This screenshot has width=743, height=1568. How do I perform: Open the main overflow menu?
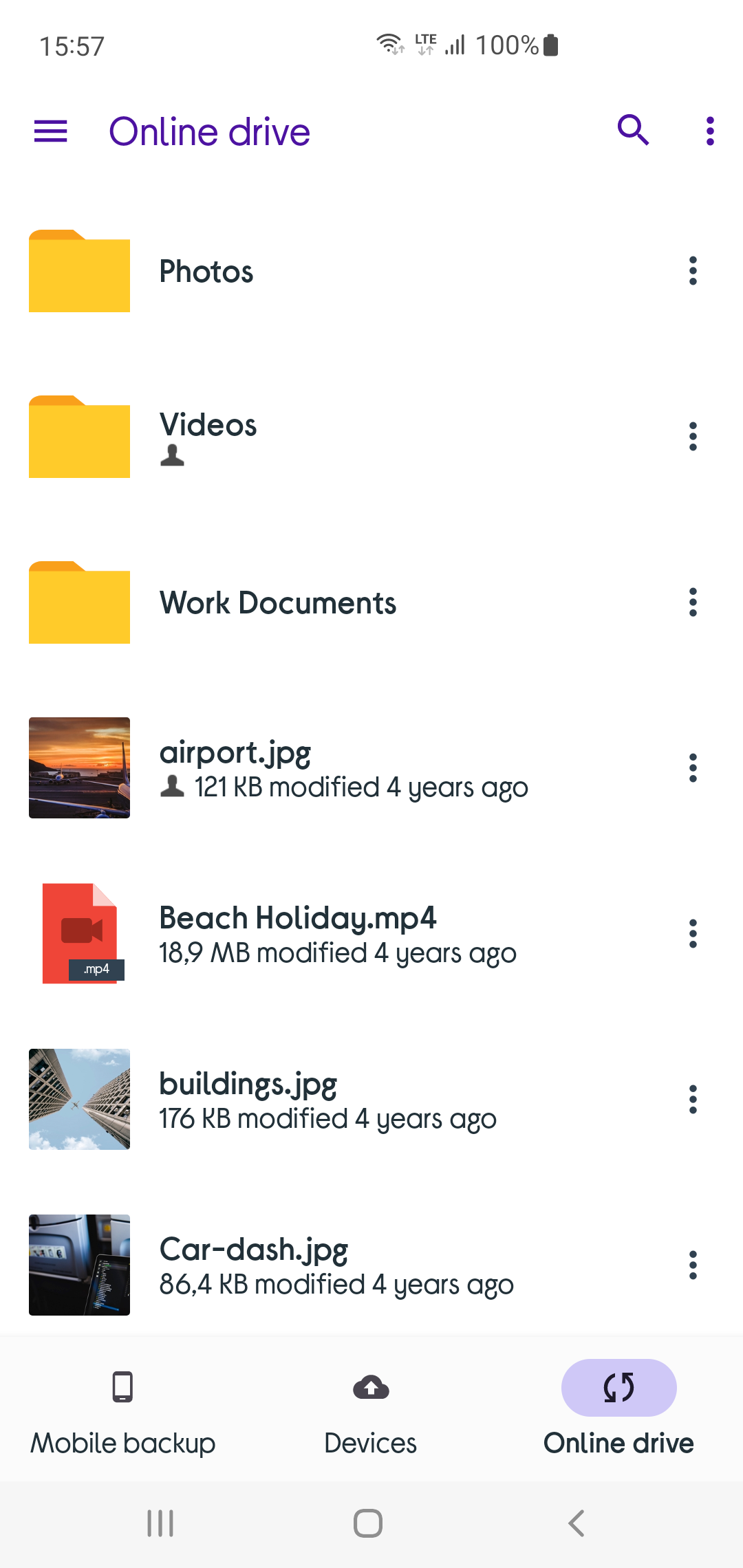tap(709, 129)
